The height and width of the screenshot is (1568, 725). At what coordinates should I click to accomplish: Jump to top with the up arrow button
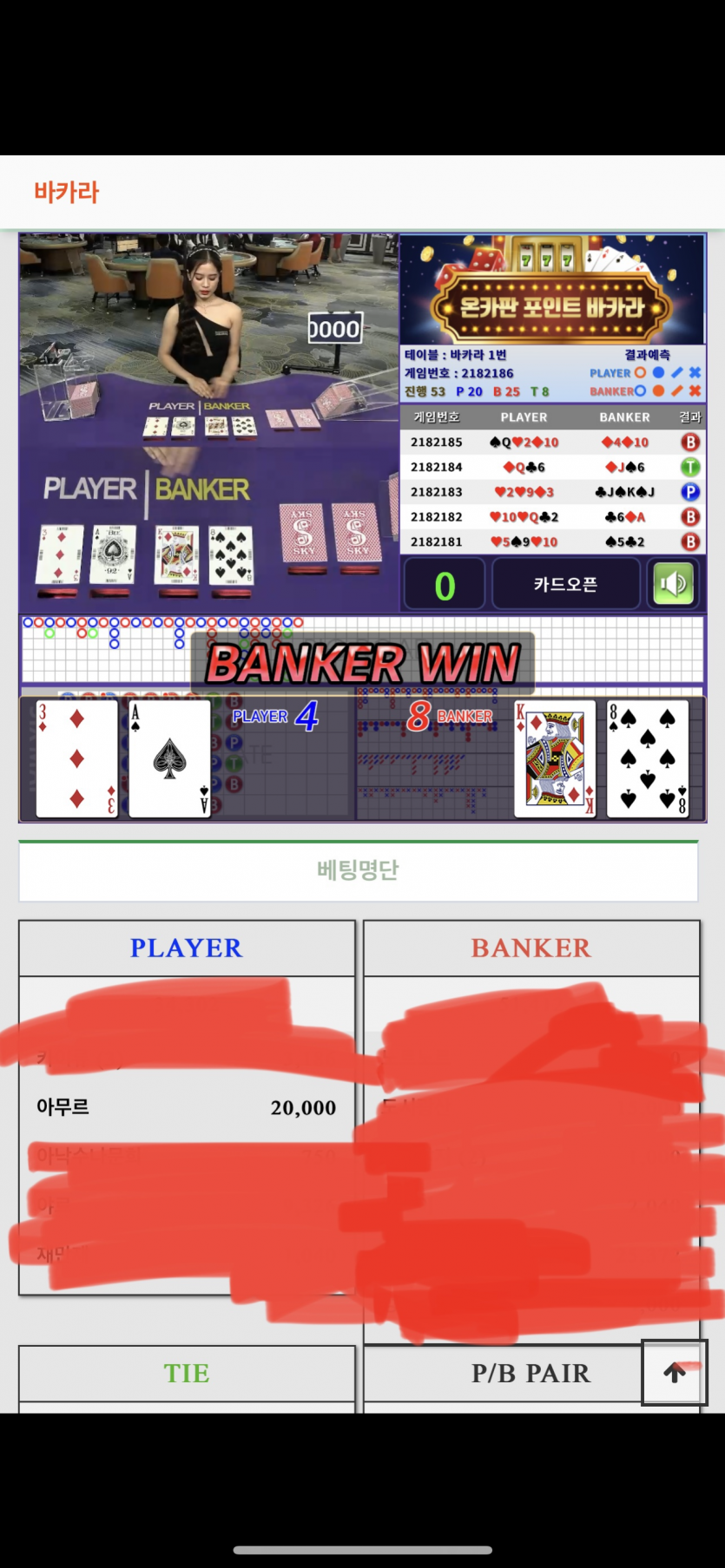675,1372
